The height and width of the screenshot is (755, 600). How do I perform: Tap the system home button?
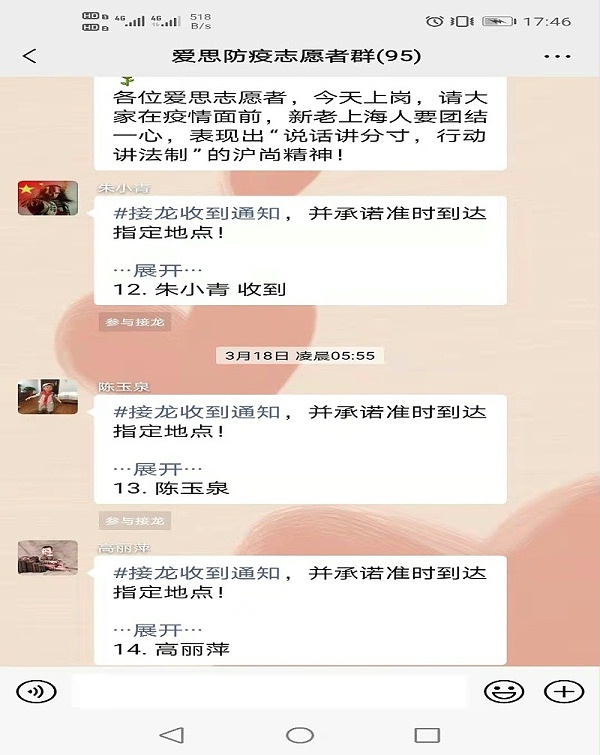click(300, 735)
